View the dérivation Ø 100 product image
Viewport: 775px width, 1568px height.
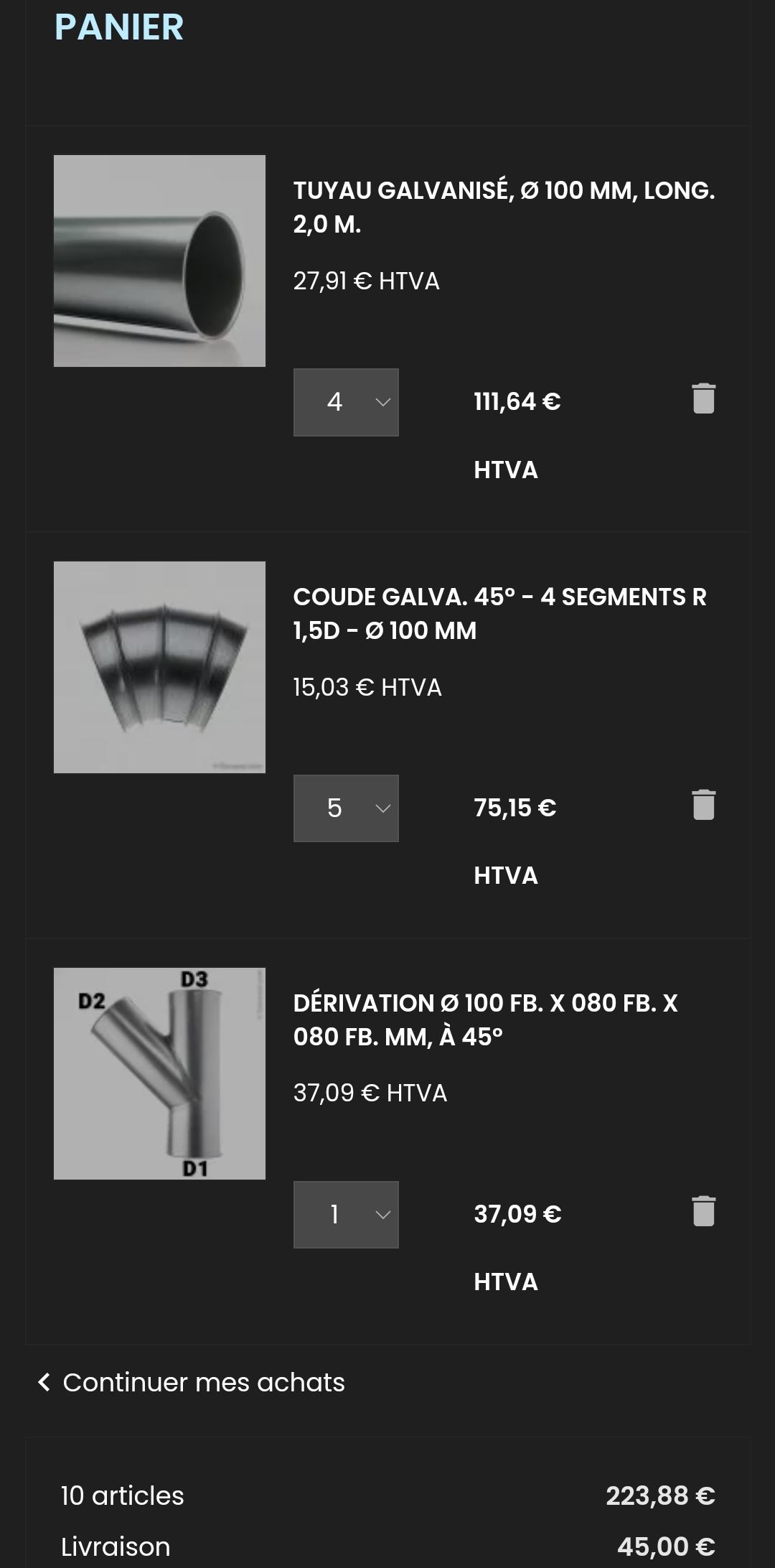159,1073
